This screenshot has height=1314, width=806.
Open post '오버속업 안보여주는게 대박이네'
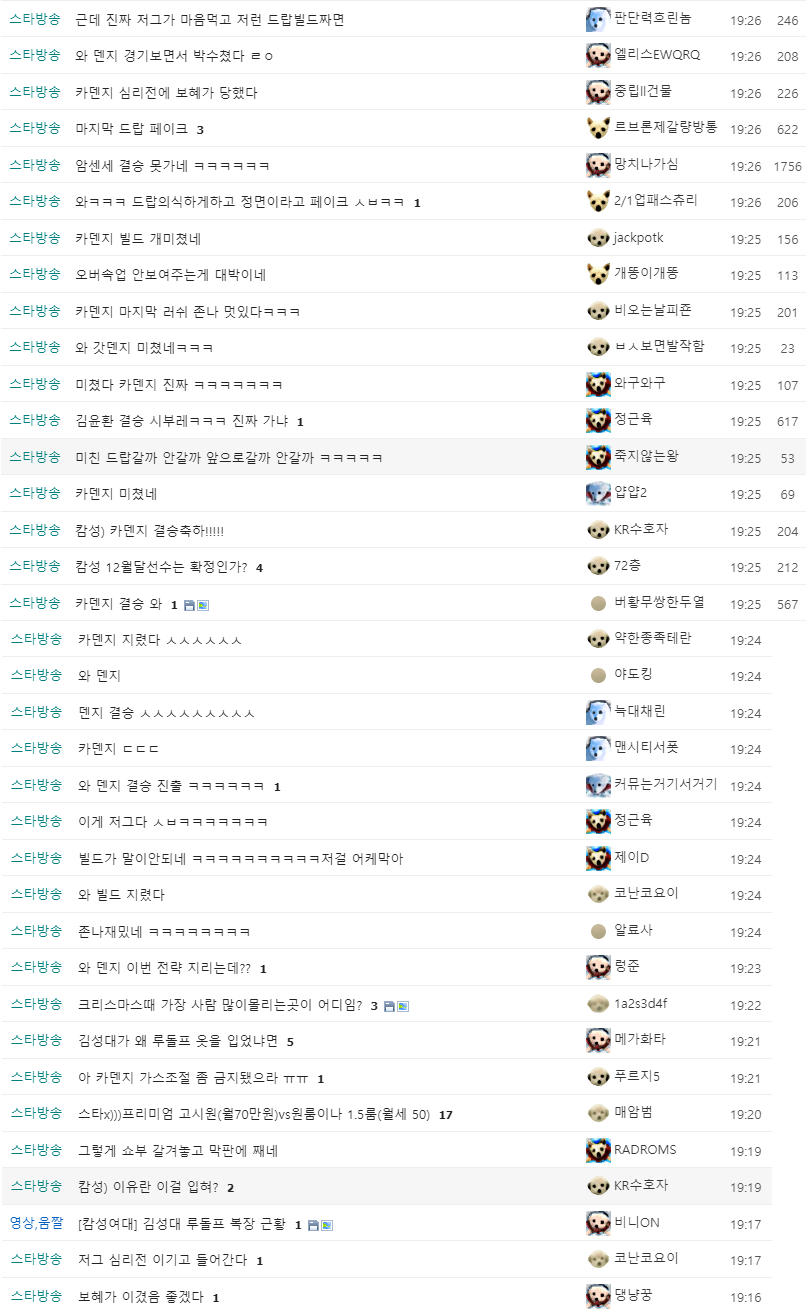170,275
